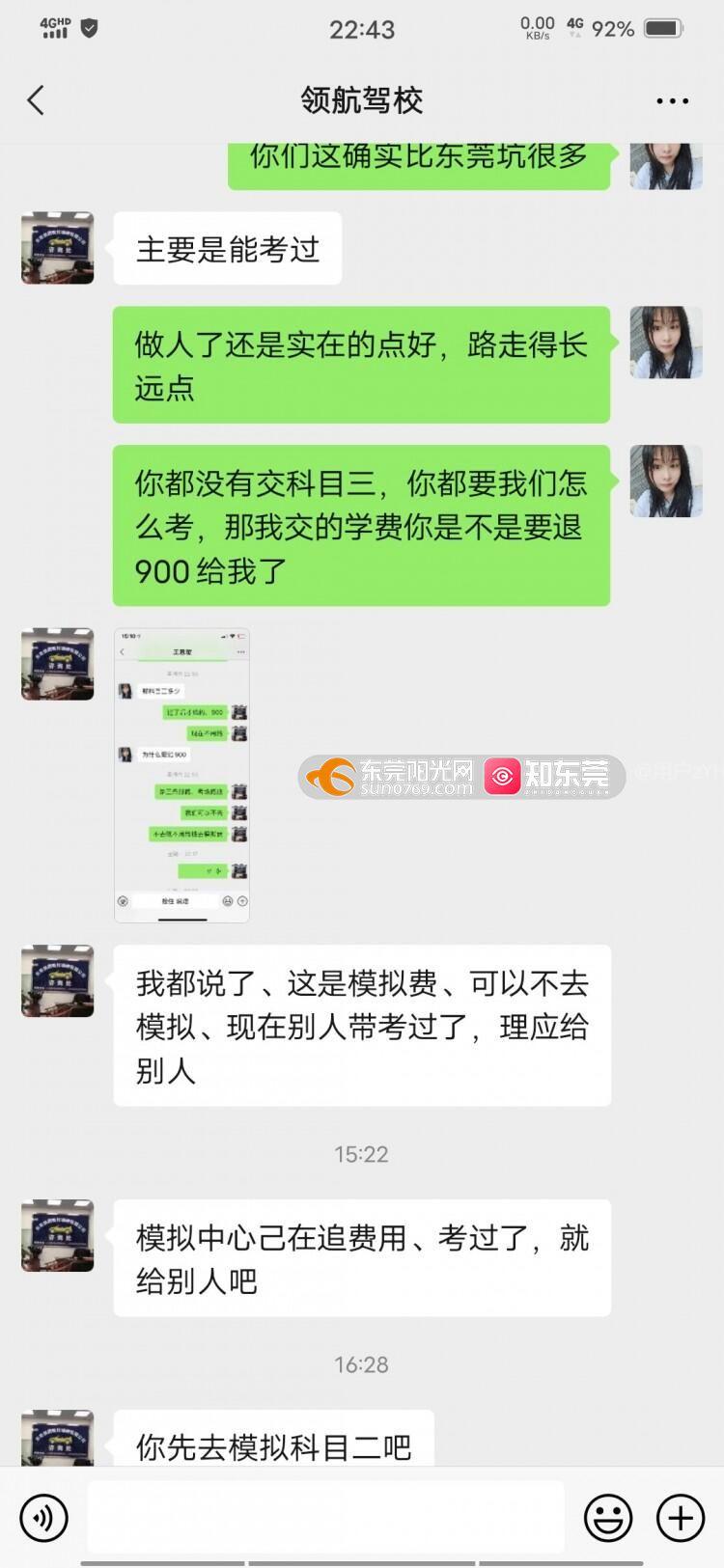Open own avatar beside 做人了还是实在的点好
The height and width of the screenshot is (1568, 724).
point(666,343)
